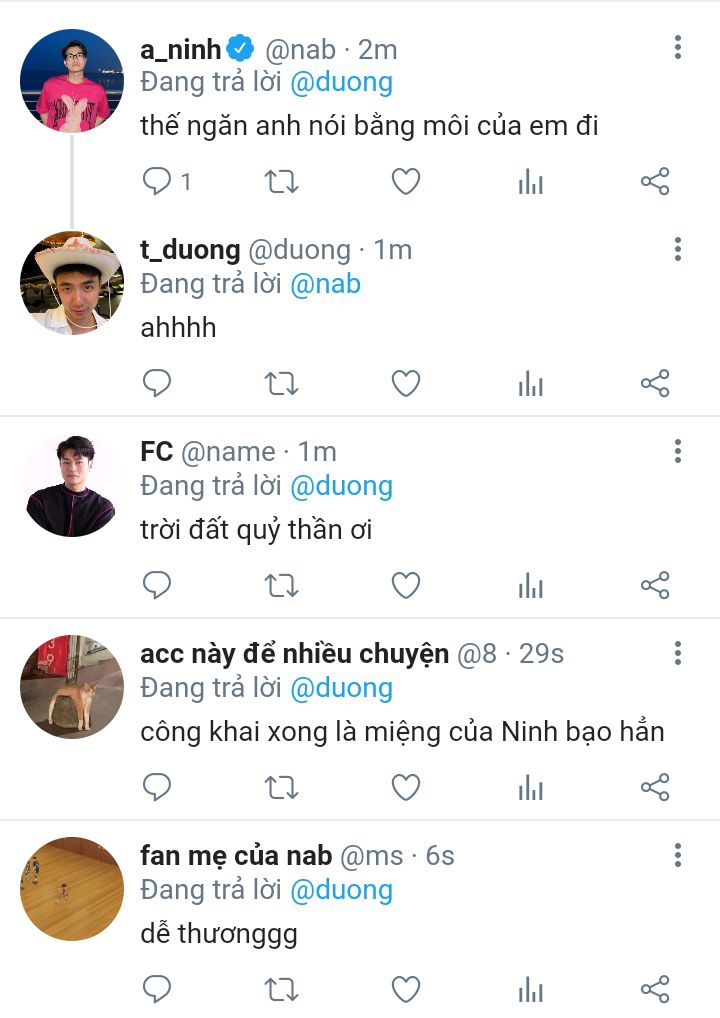Open more options on FC's tweet
The width and height of the screenshot is (720, 1018).
[x=678, y=451]
